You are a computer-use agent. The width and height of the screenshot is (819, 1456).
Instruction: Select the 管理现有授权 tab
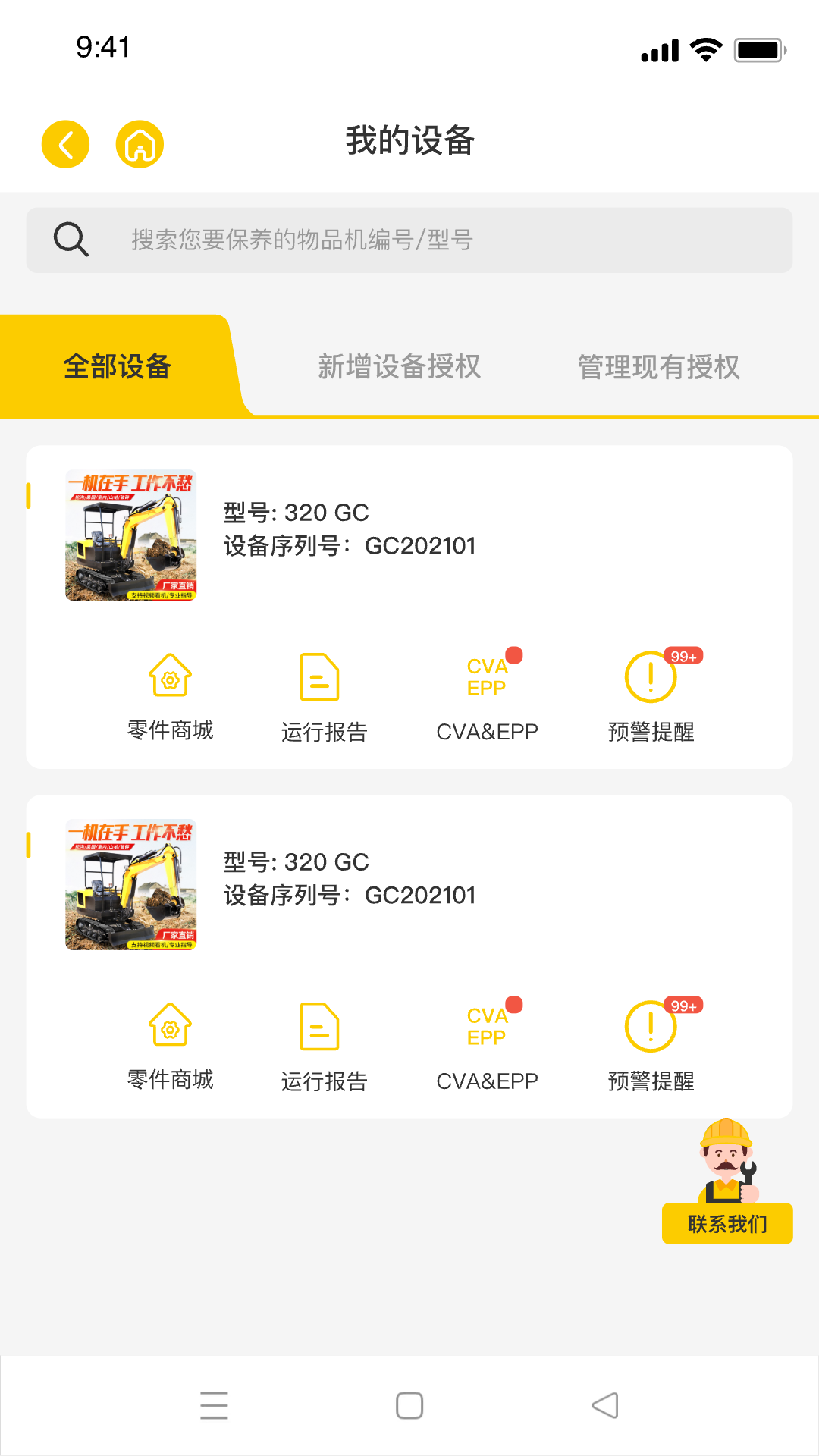[658, 367]
